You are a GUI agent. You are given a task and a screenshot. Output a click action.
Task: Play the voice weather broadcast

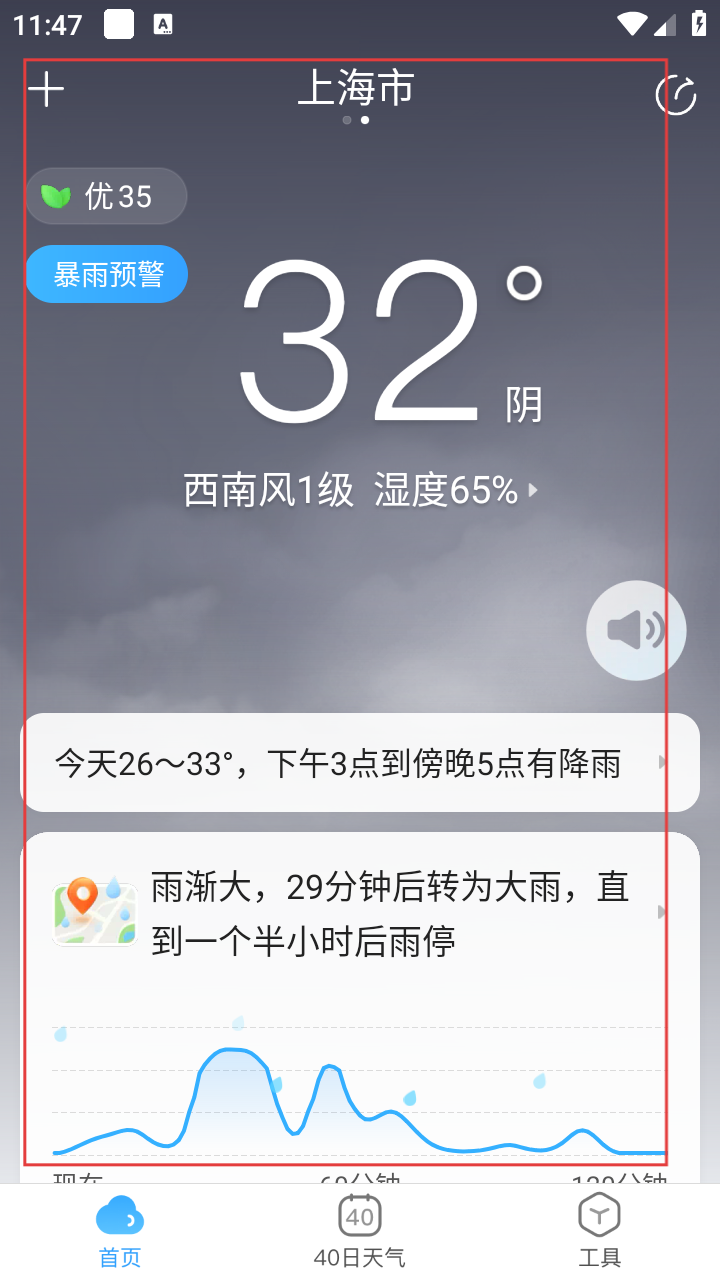[636, 630]
